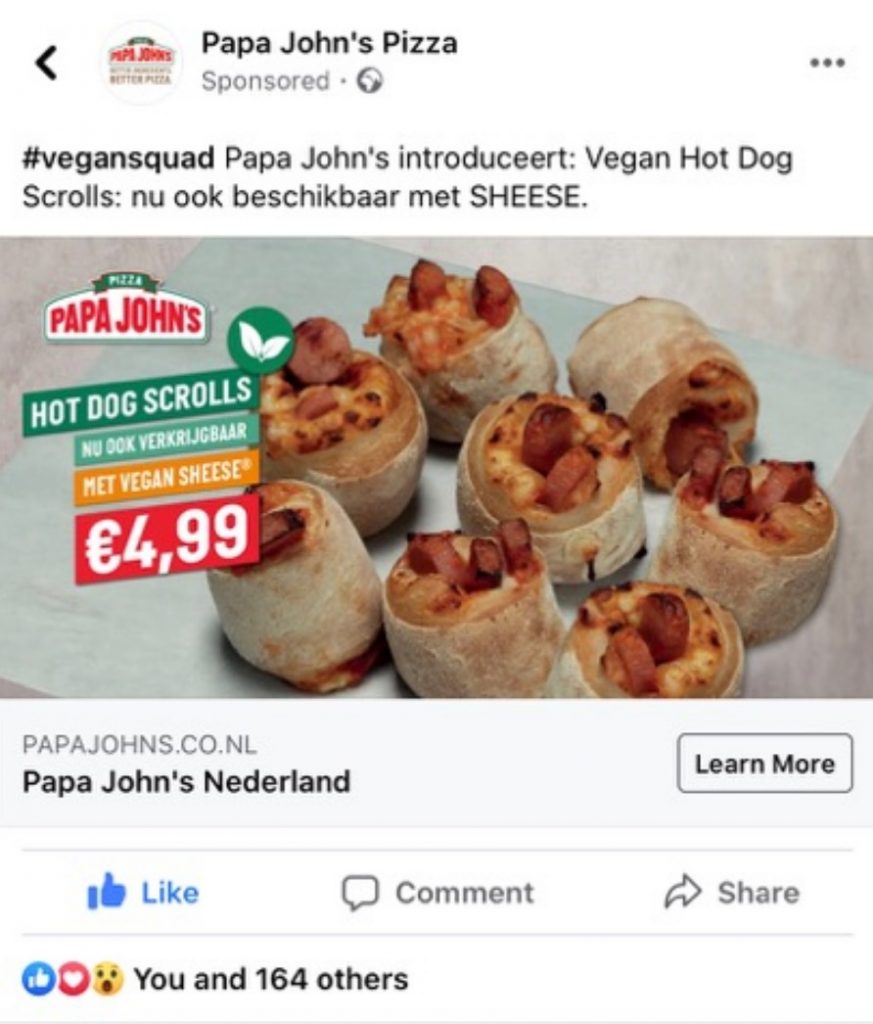Like the Papa John's post
This screenshot has width=873, height=1024.
click(x=143, y=892)
